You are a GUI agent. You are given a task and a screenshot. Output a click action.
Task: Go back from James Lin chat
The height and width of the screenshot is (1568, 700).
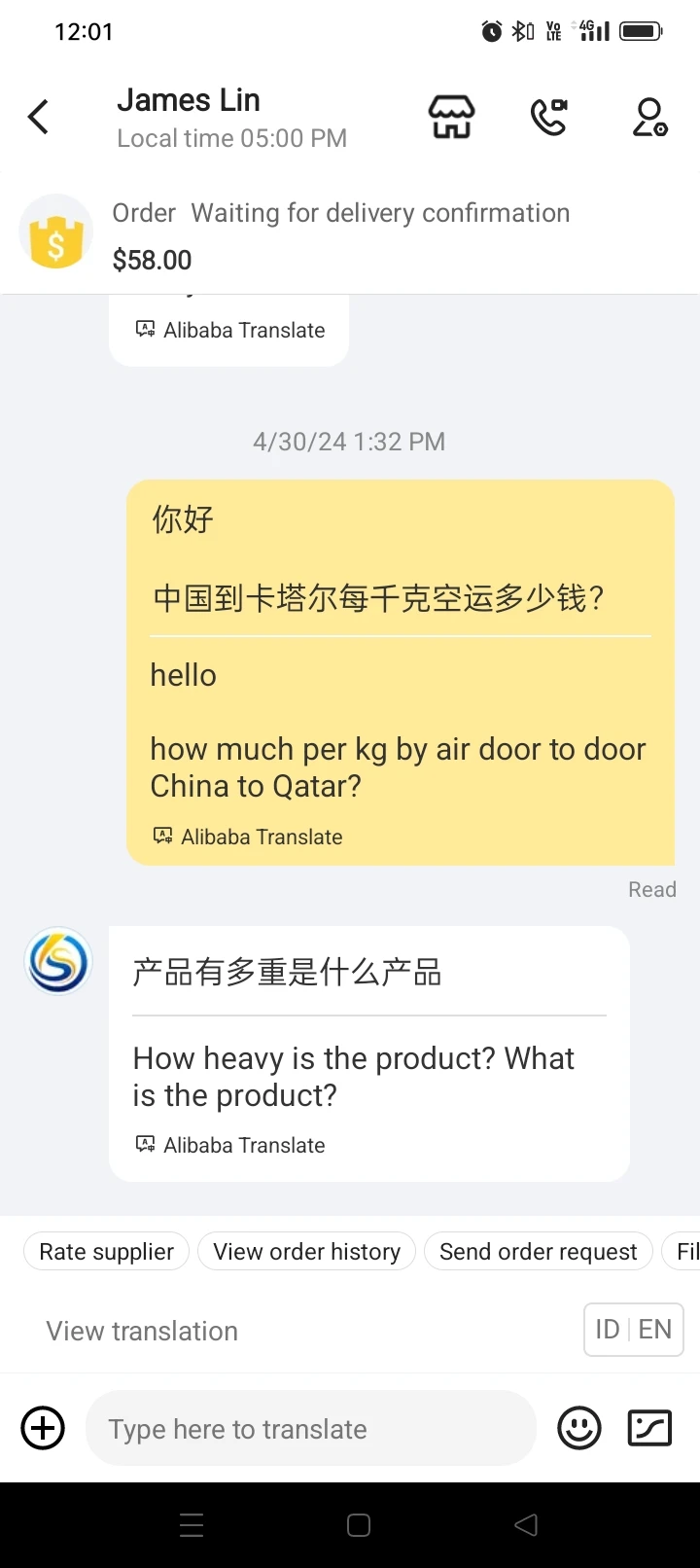(39, 118)
